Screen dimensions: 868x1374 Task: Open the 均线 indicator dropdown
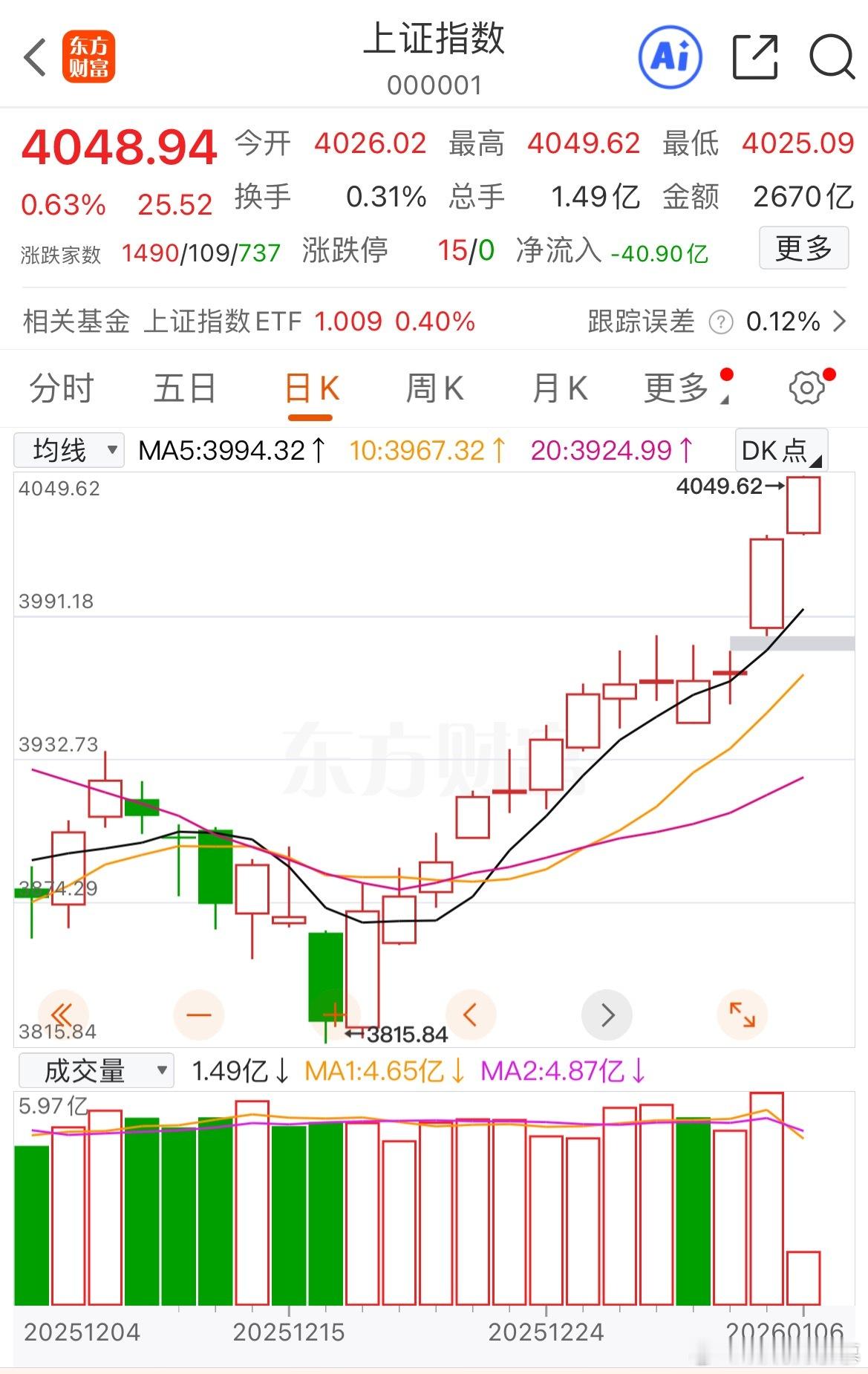[x=70, y=449]
